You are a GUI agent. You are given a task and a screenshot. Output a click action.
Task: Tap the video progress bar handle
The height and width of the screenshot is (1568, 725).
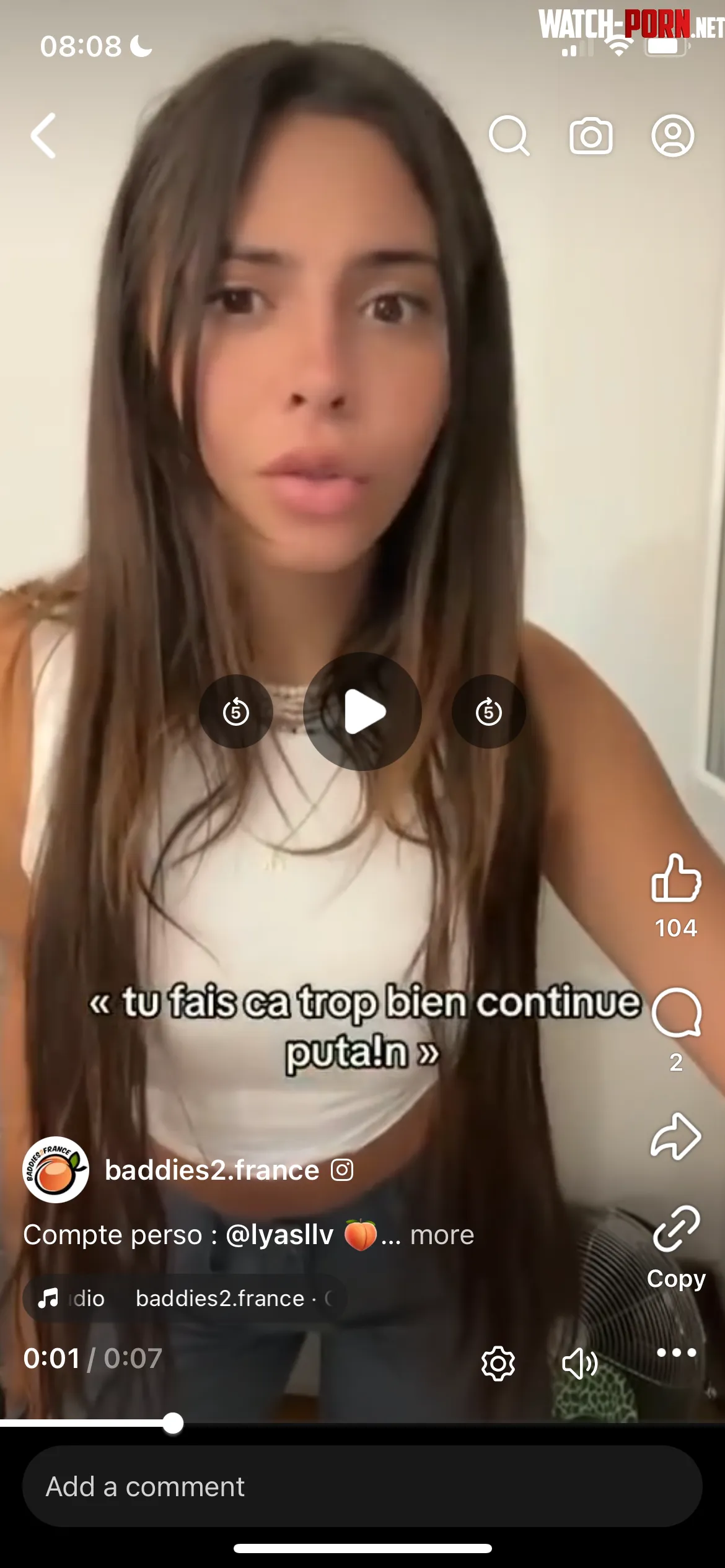173,1423
